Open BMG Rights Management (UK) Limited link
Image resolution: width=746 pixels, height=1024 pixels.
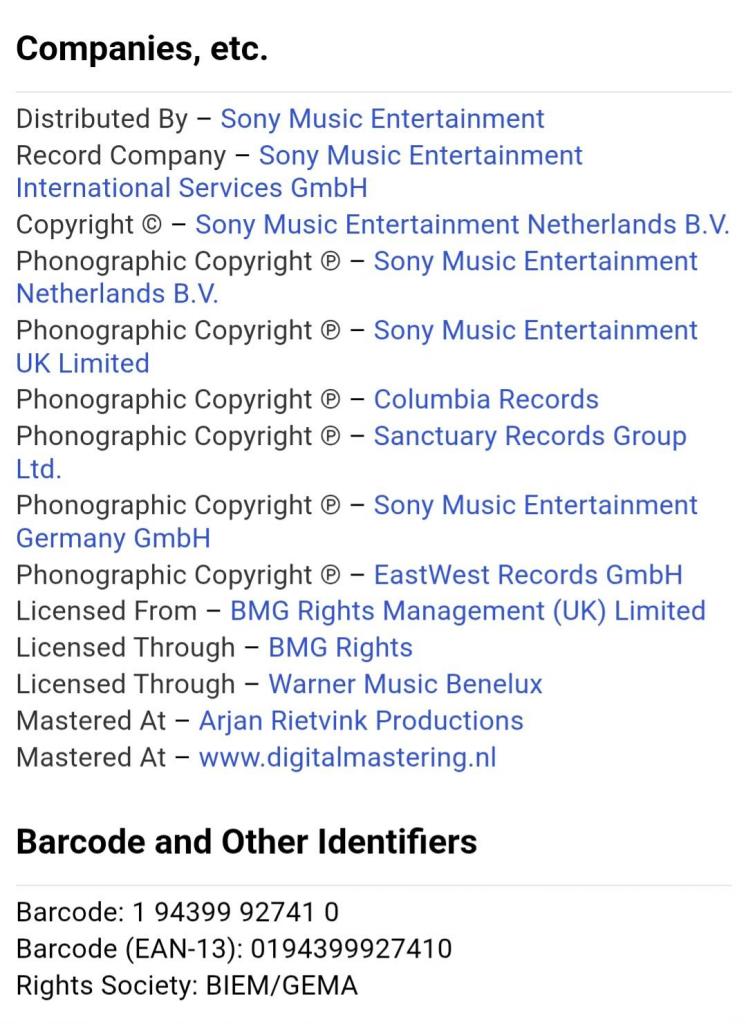point(467,611)
